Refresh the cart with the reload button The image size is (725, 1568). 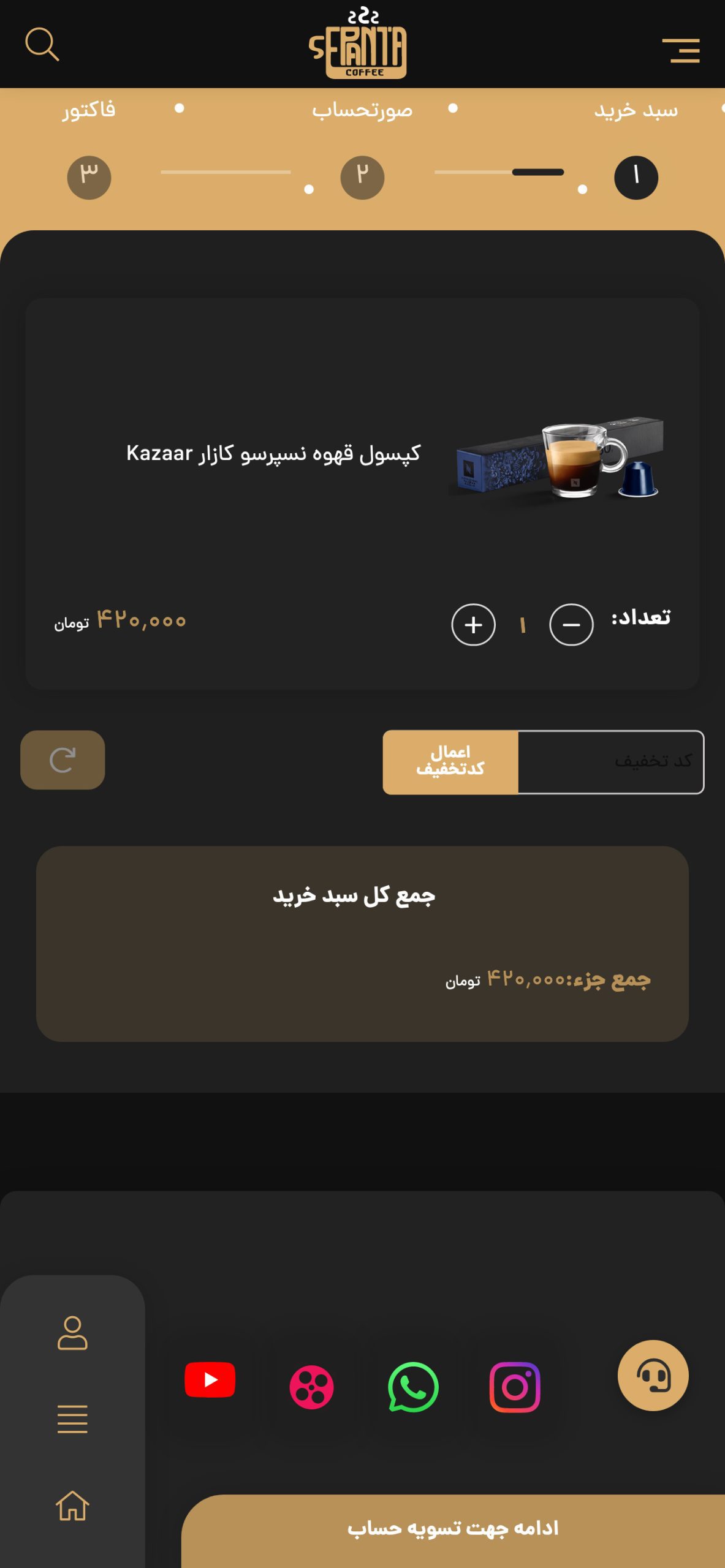[x=63, y=759]
